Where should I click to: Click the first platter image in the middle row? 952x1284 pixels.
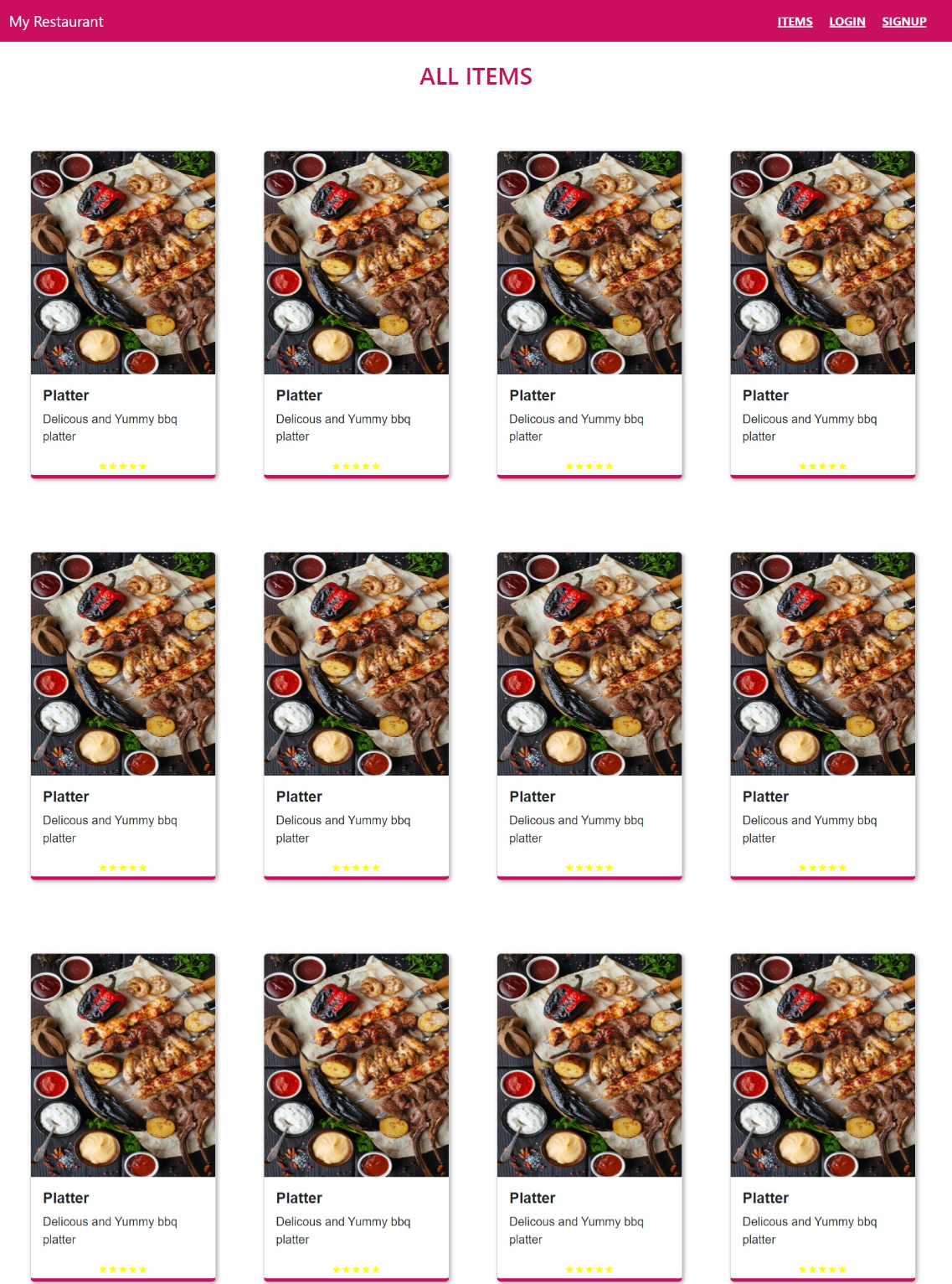click(x=122, y=663)
